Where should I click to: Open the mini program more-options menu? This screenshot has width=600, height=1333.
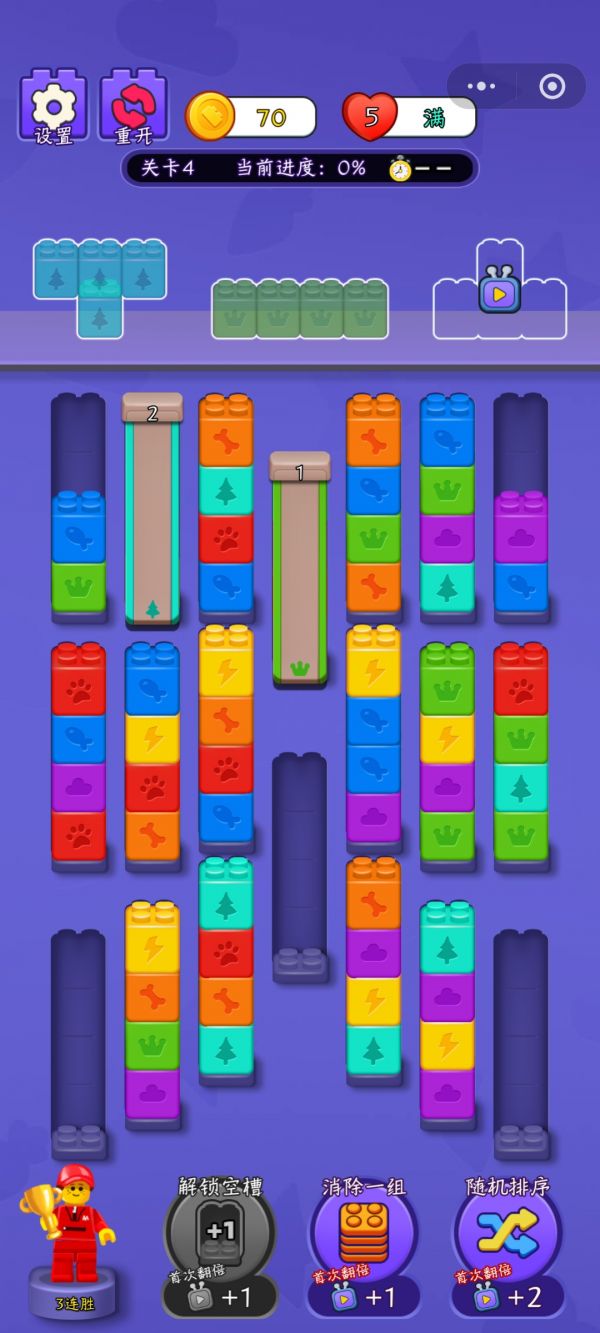click(x=482, y=87)
